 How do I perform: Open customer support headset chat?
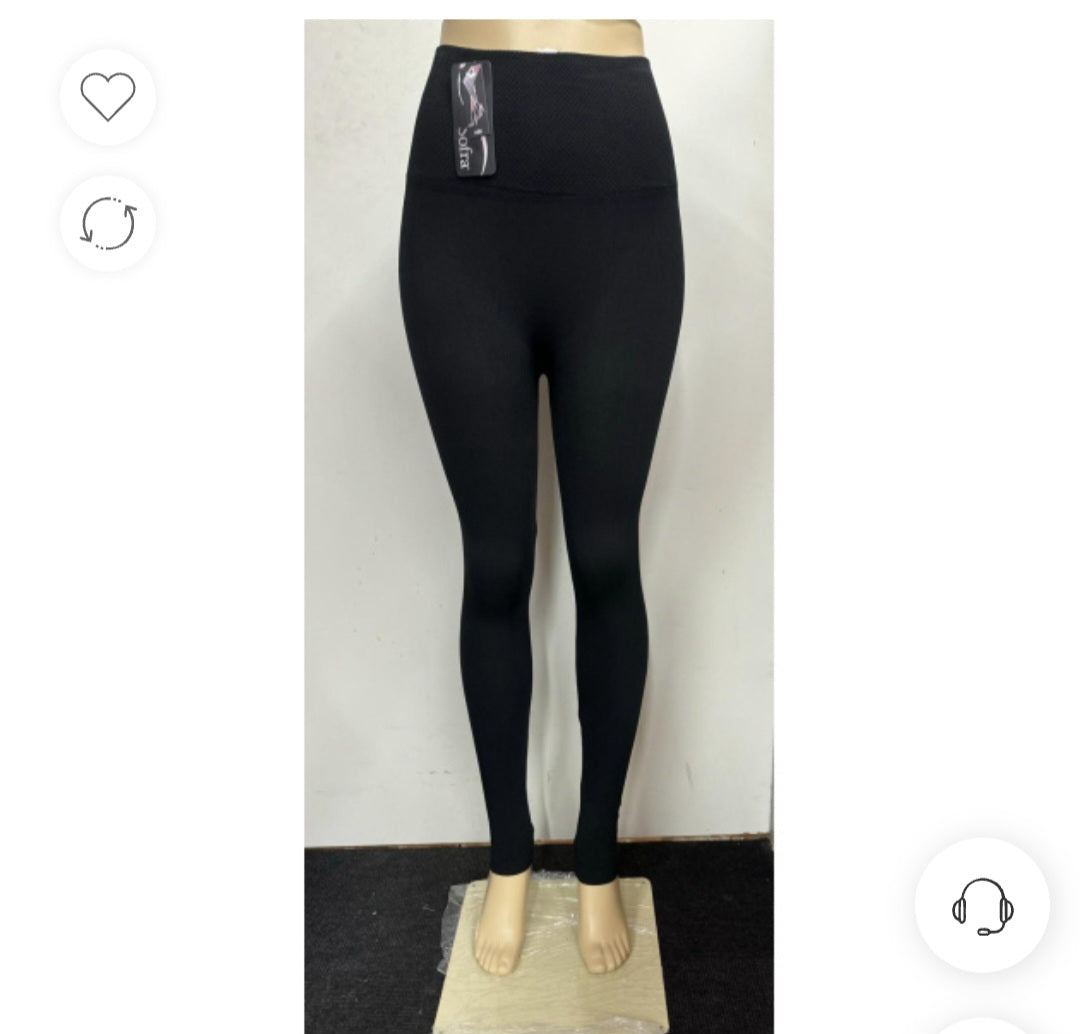(982, 905)
